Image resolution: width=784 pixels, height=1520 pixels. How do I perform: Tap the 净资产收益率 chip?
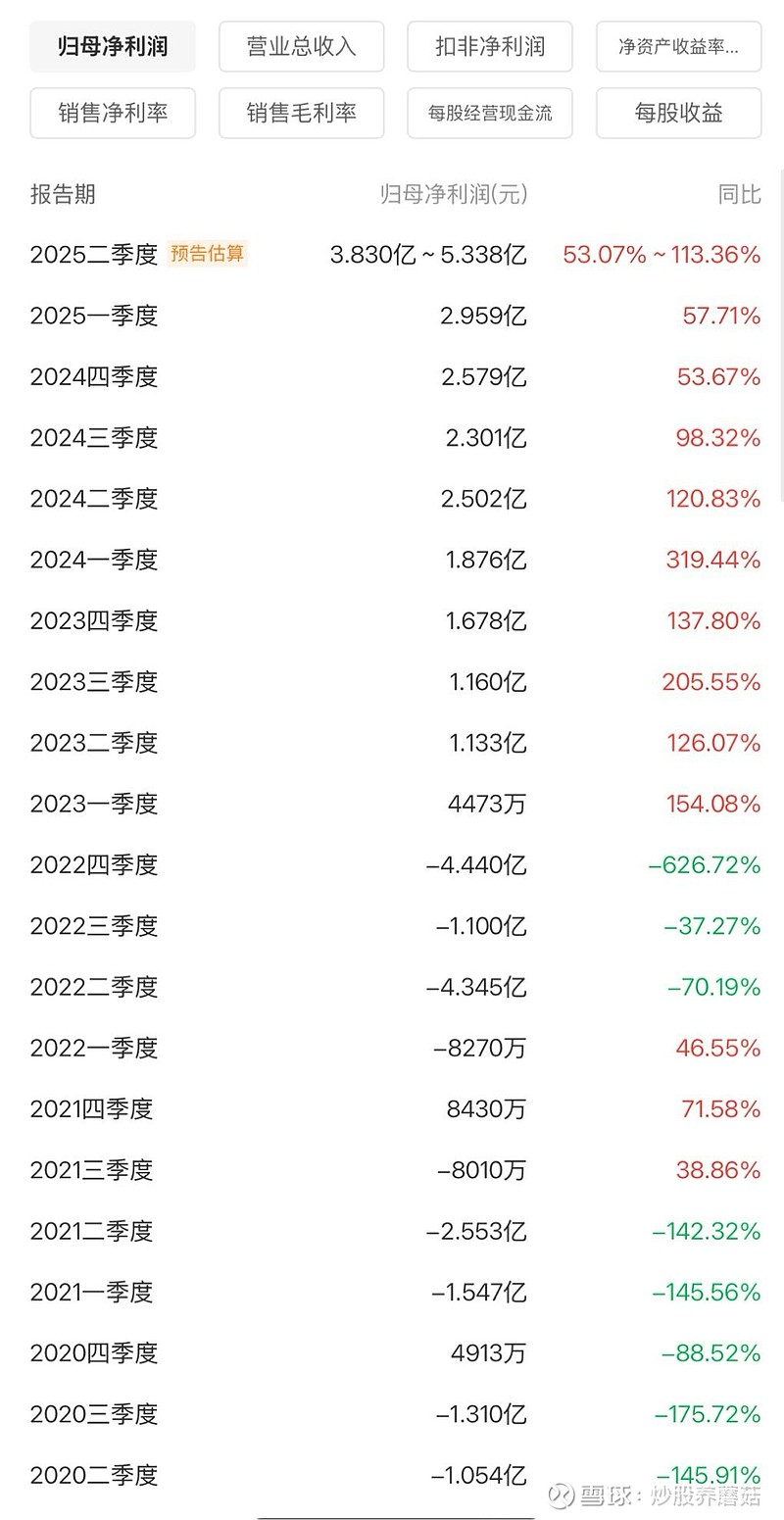678,46
